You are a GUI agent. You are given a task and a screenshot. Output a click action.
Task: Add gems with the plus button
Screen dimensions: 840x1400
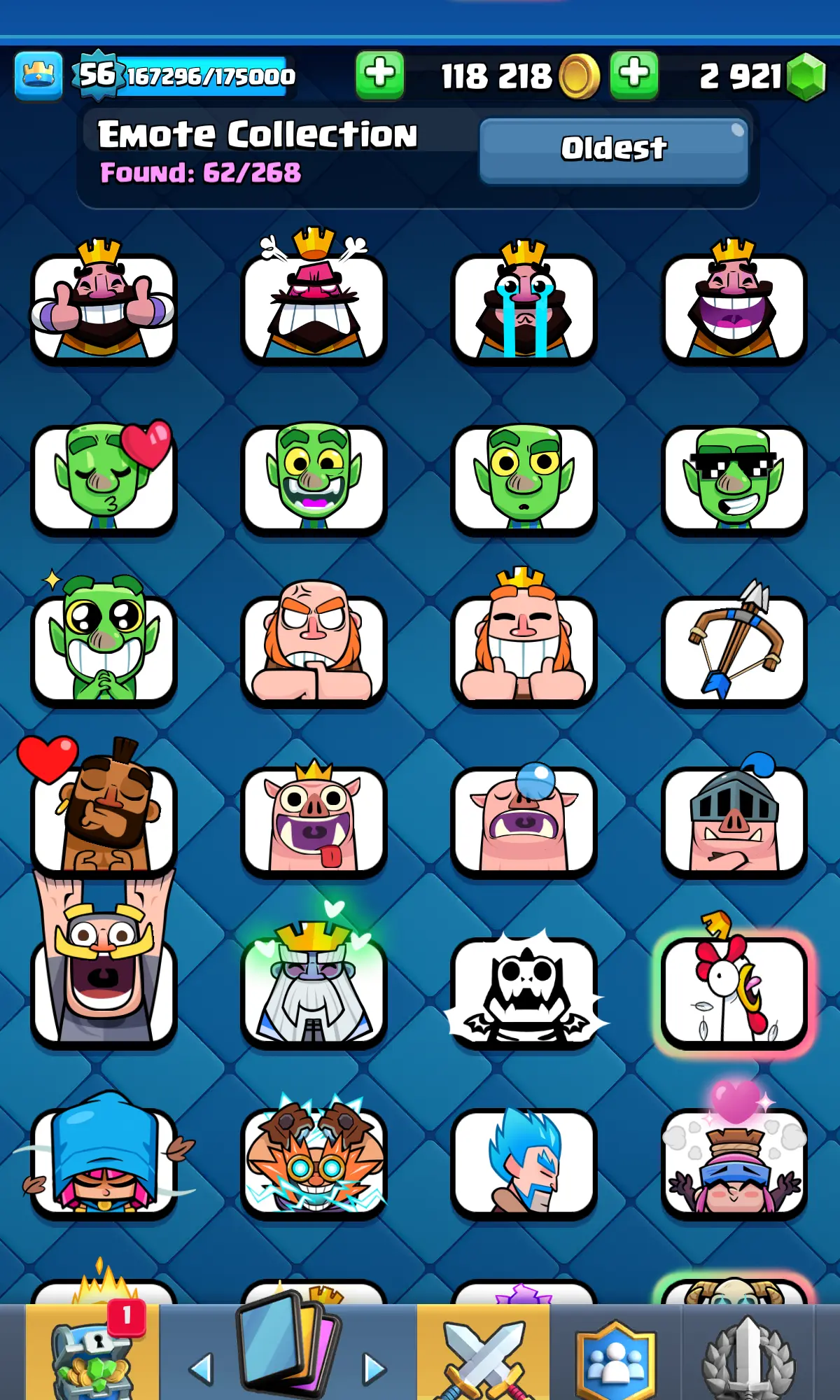pyautogui.click(x=634, y=75)
